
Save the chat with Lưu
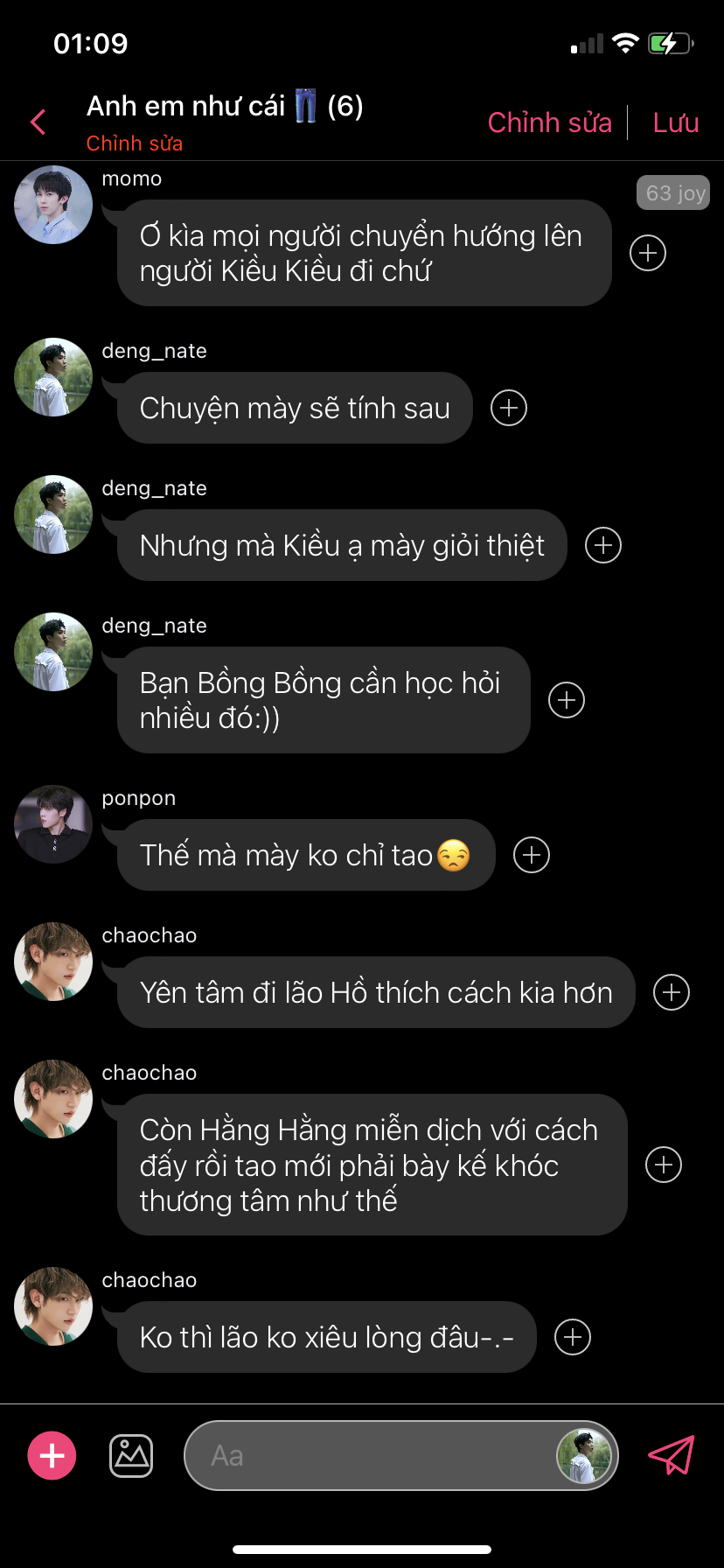[x=675, y=122]
